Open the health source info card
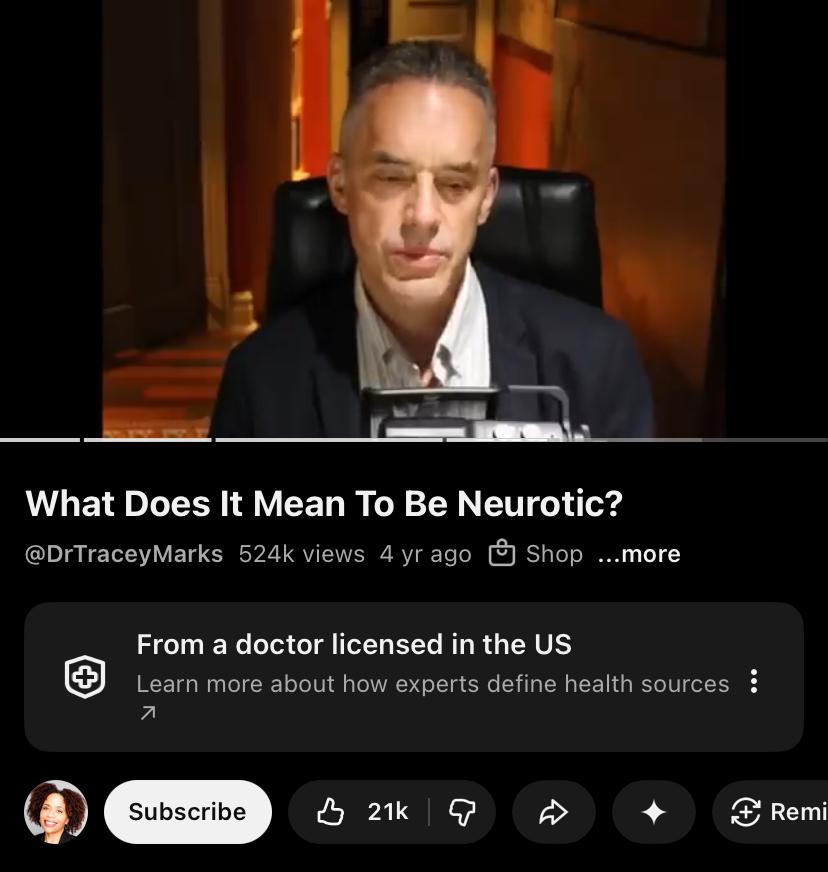The height and width of the screenshot is (872, 828). (400, 677)
